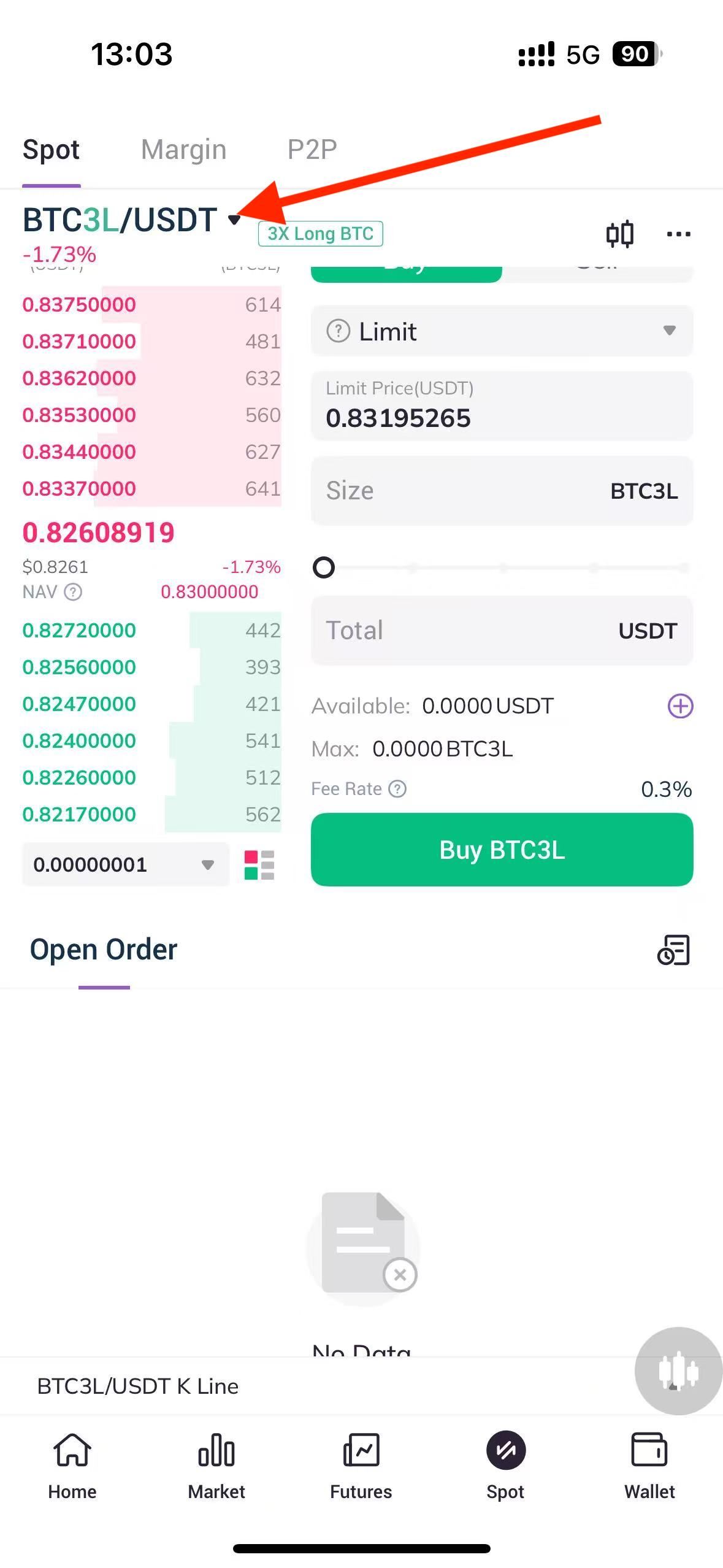Open the Futures tab
723x1568 pixels.
361,1465
